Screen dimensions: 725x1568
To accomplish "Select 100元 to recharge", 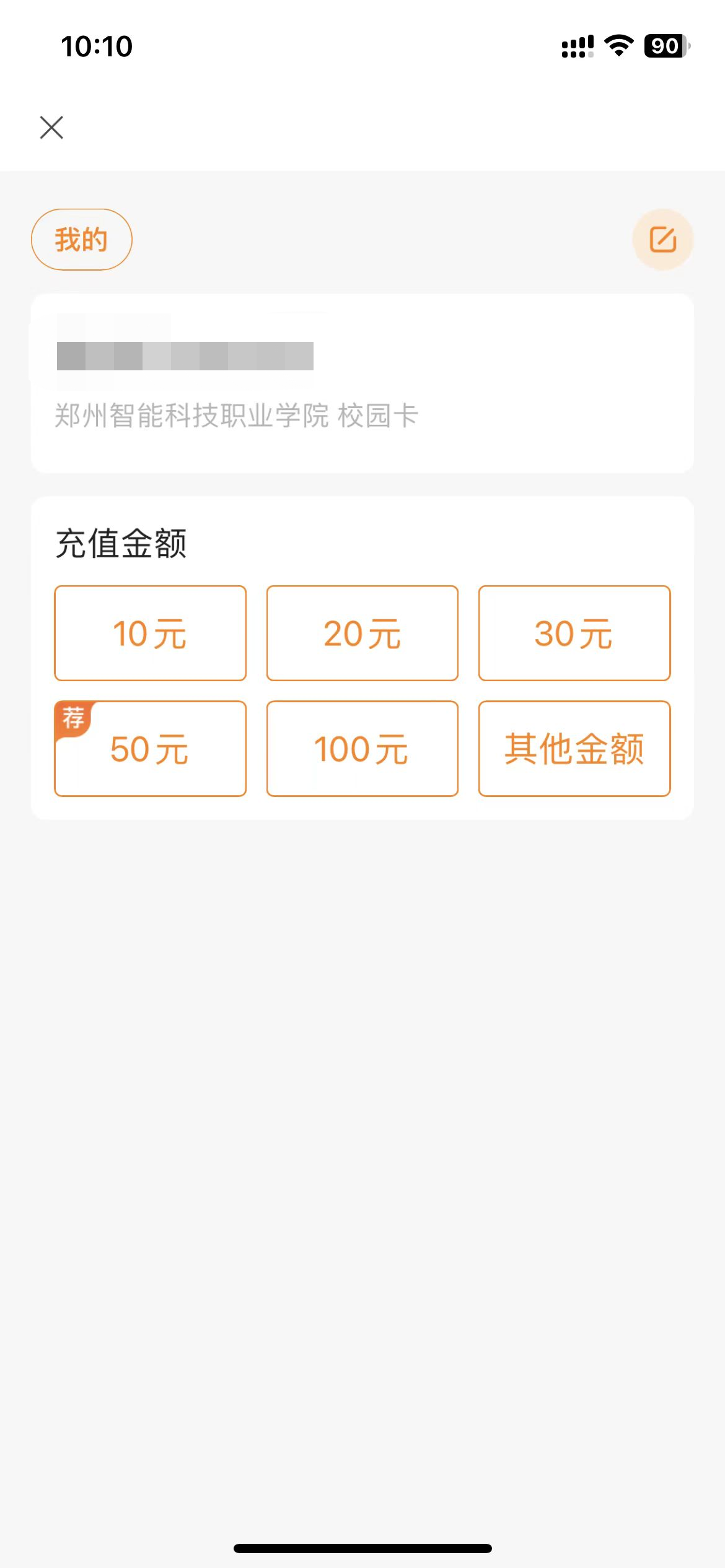I will point(362,749).
